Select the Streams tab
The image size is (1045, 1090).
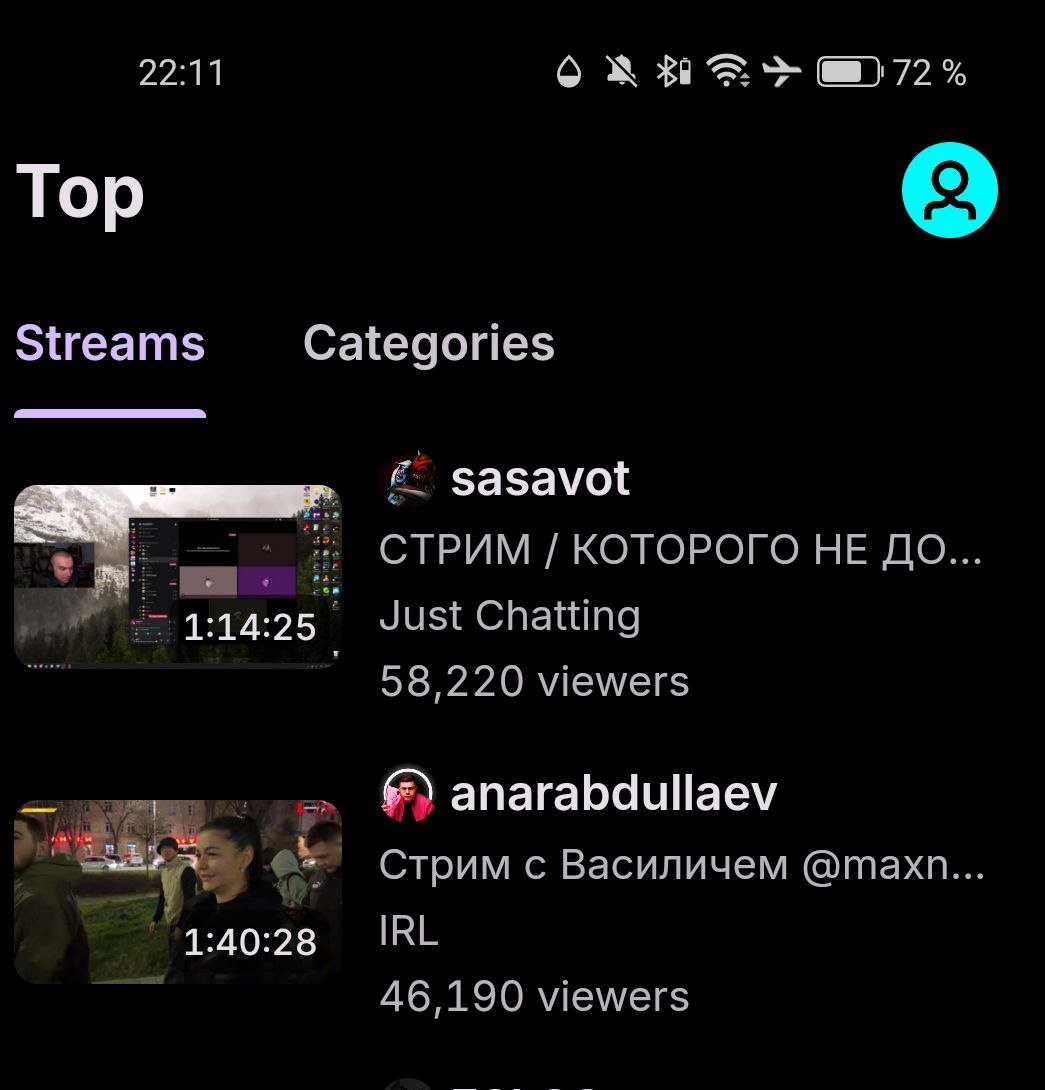tap(110, 344)
